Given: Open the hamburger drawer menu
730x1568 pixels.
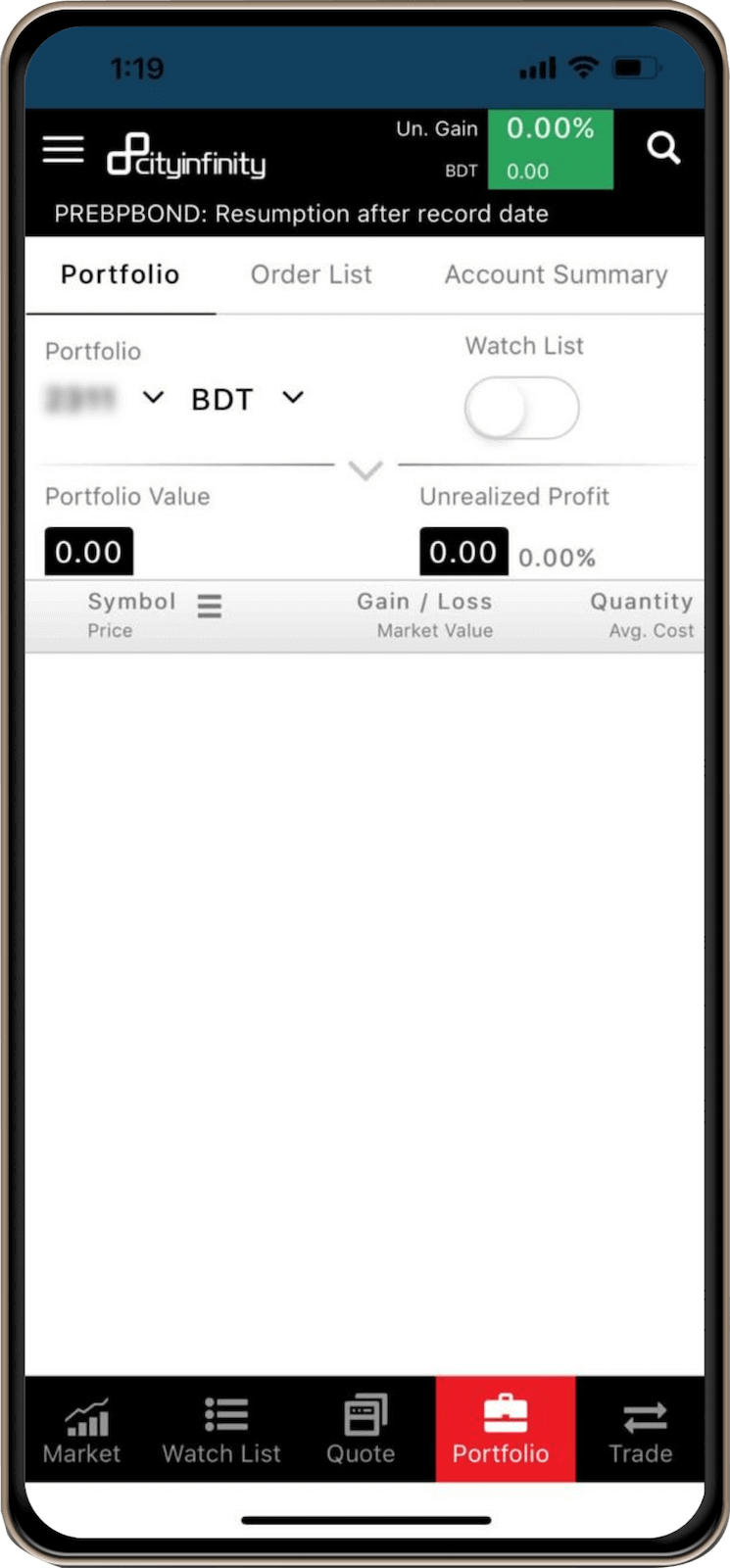Looking at the screenshot, I should pyautogui.click(x=64, y=149).
